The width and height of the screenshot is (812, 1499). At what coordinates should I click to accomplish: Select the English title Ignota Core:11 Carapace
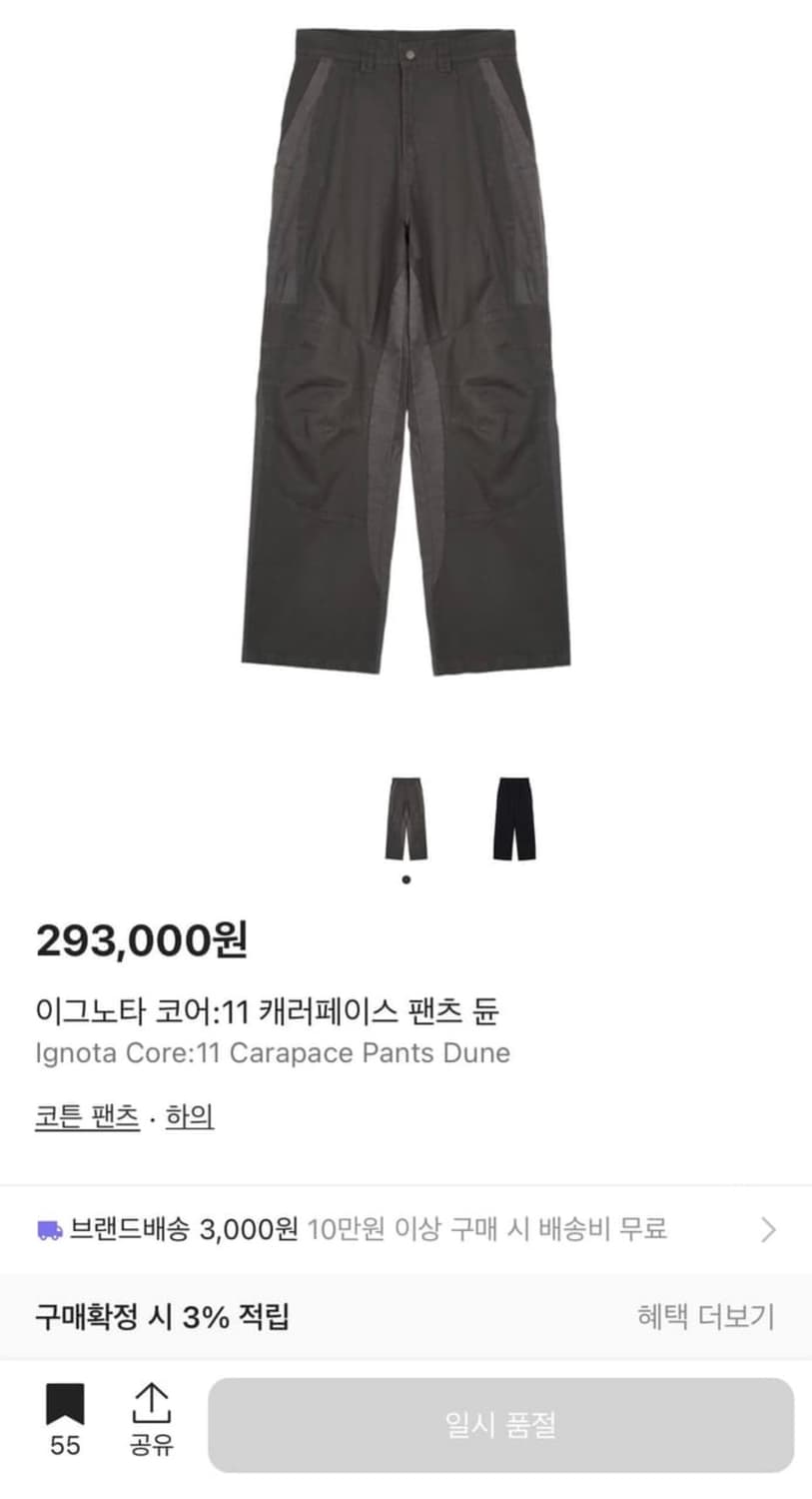tap(271, 1053)
